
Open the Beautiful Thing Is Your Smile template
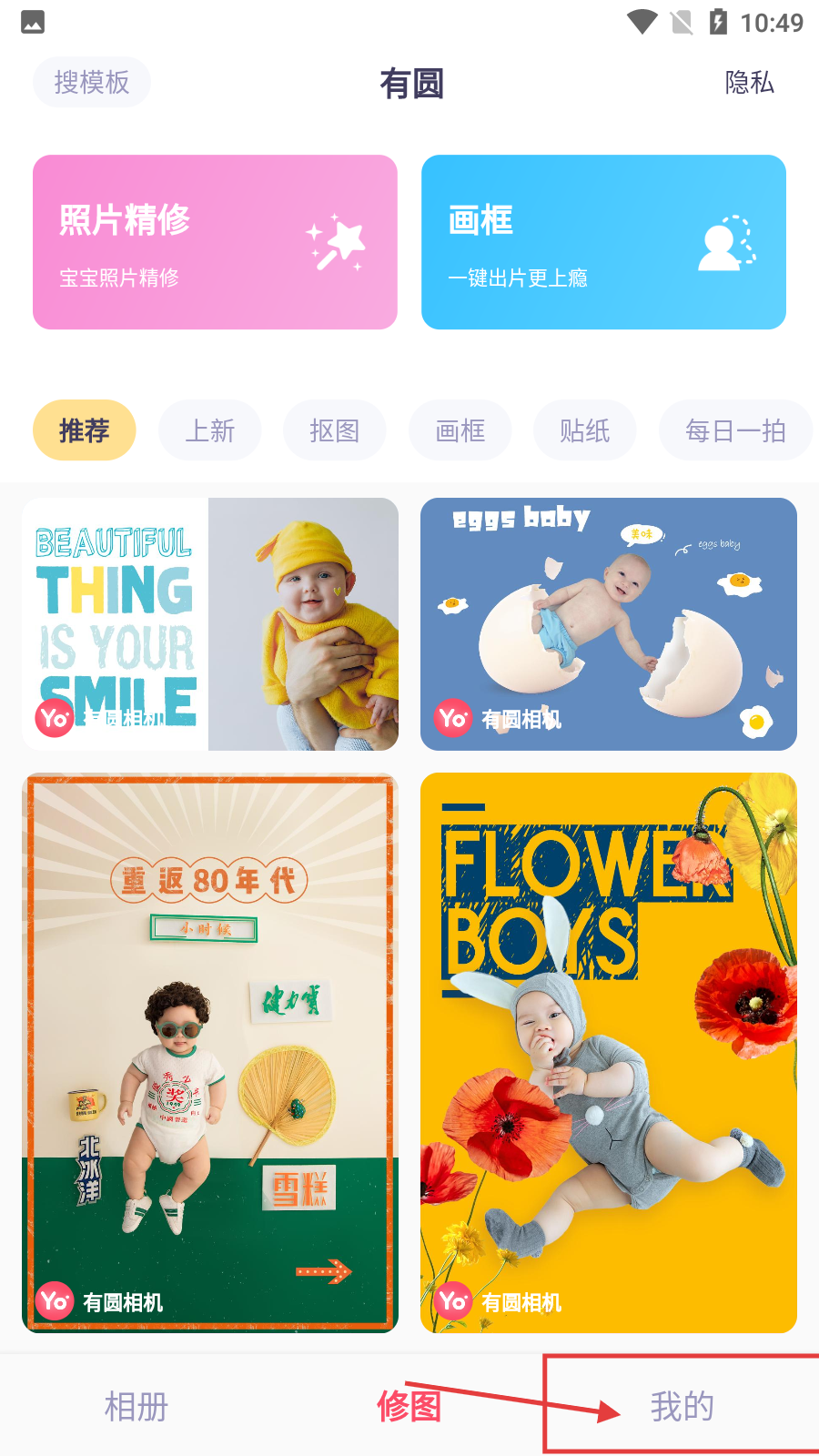(x=210, y=624)
